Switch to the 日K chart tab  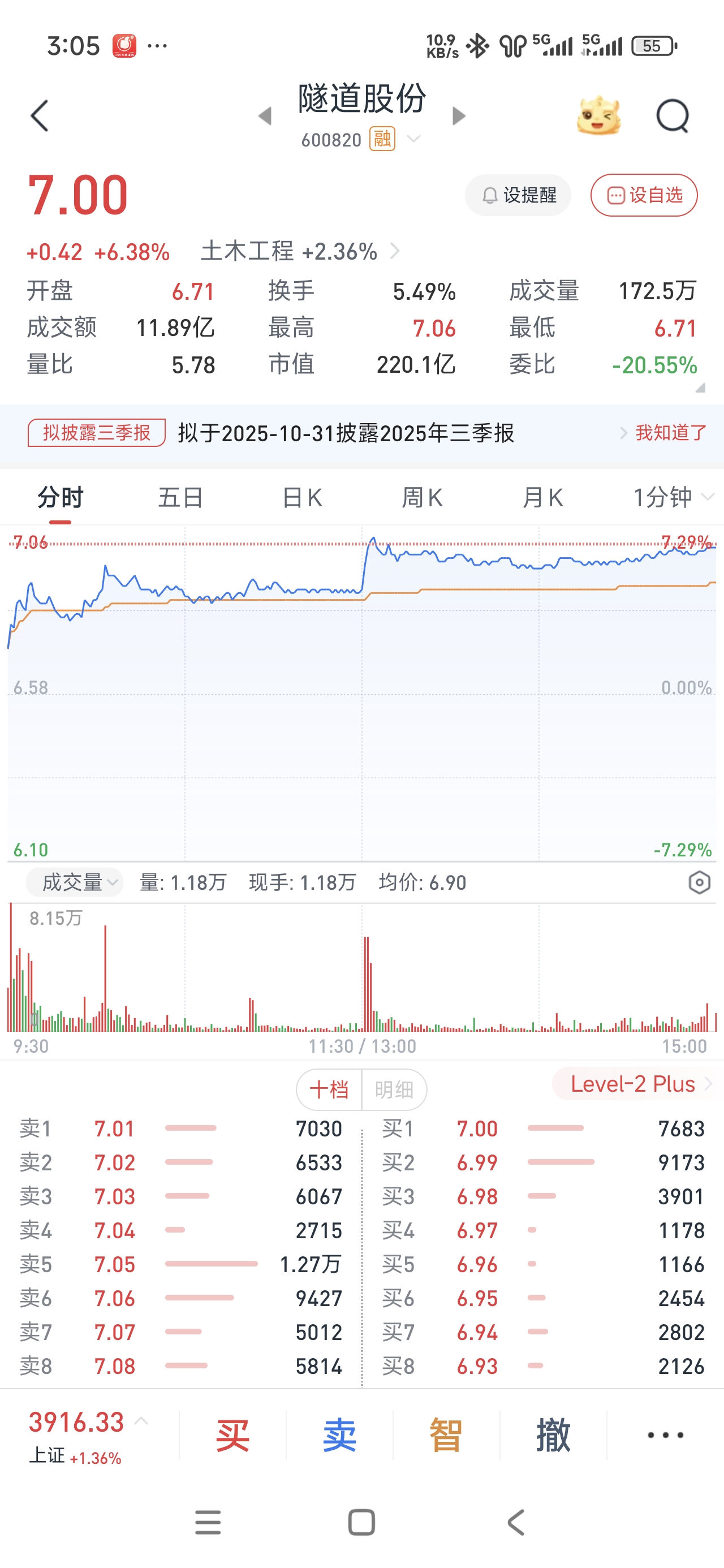(302, 497)
